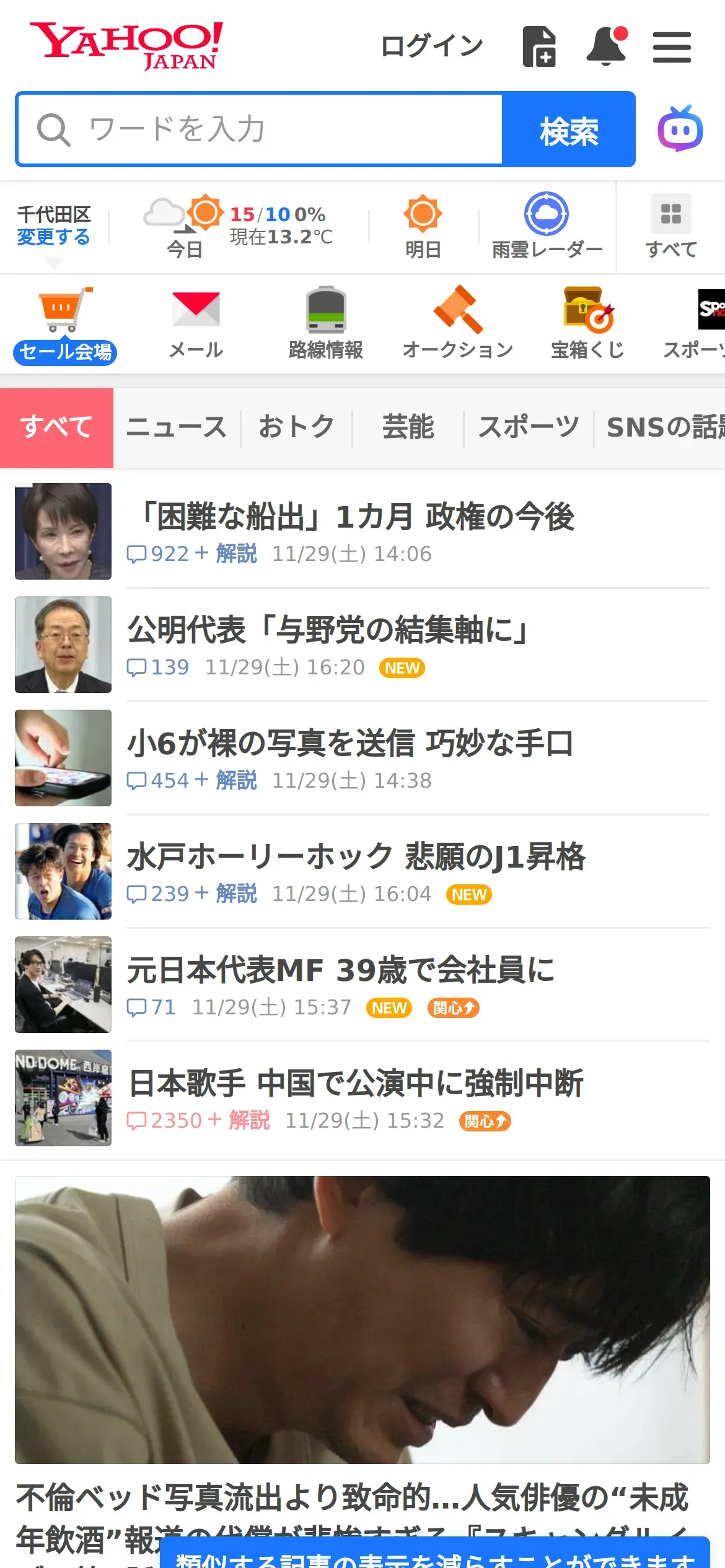Open 雨雲レーダー rain radar
The height and width of the screenshot is (1568, 725).
pyautogui.click(x=547, y=226)
